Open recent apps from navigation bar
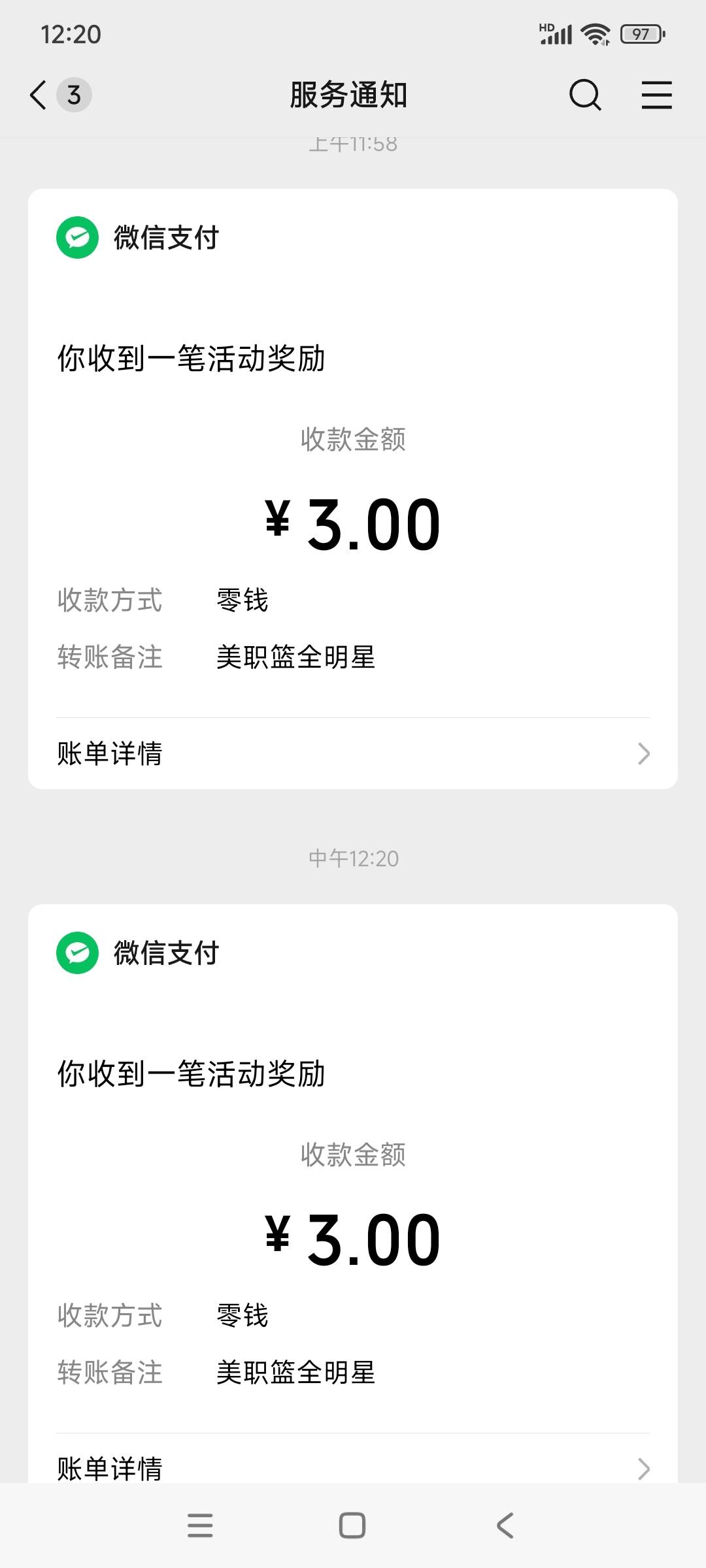The image size is (706, 1568). (200, 1526)
